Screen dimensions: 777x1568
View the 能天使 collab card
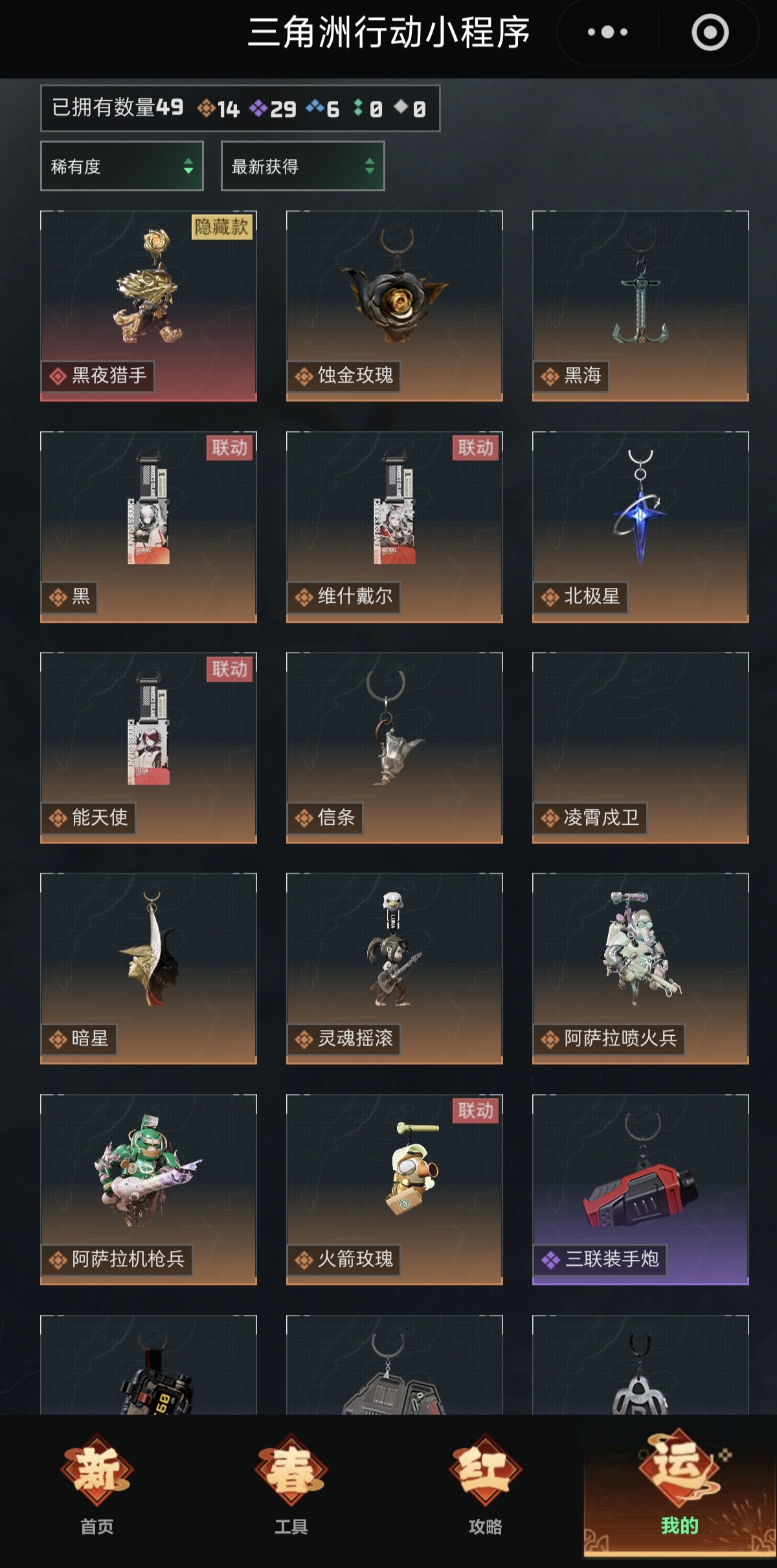tap(148, 748)
